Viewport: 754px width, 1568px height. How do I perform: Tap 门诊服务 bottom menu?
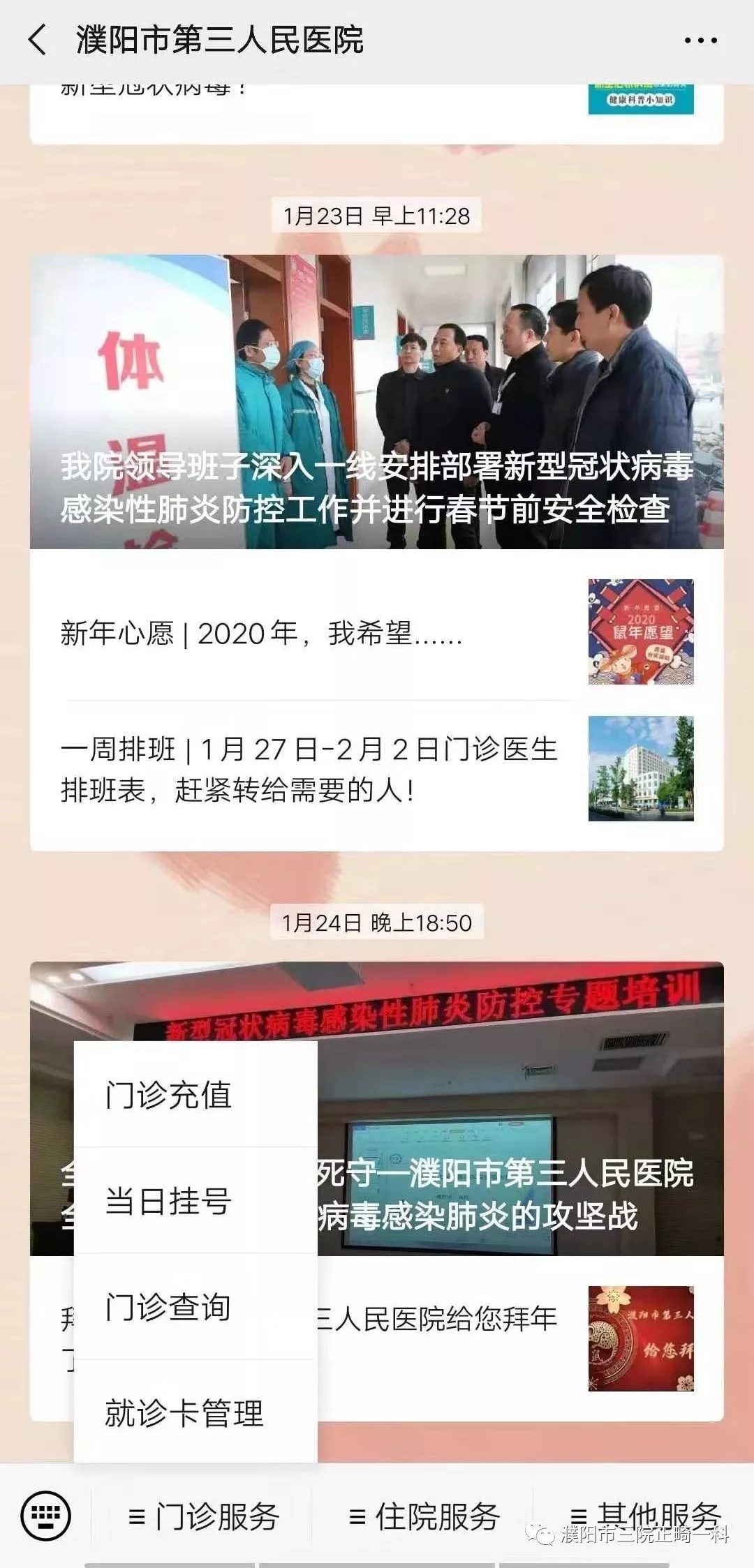pos(204,1516)
